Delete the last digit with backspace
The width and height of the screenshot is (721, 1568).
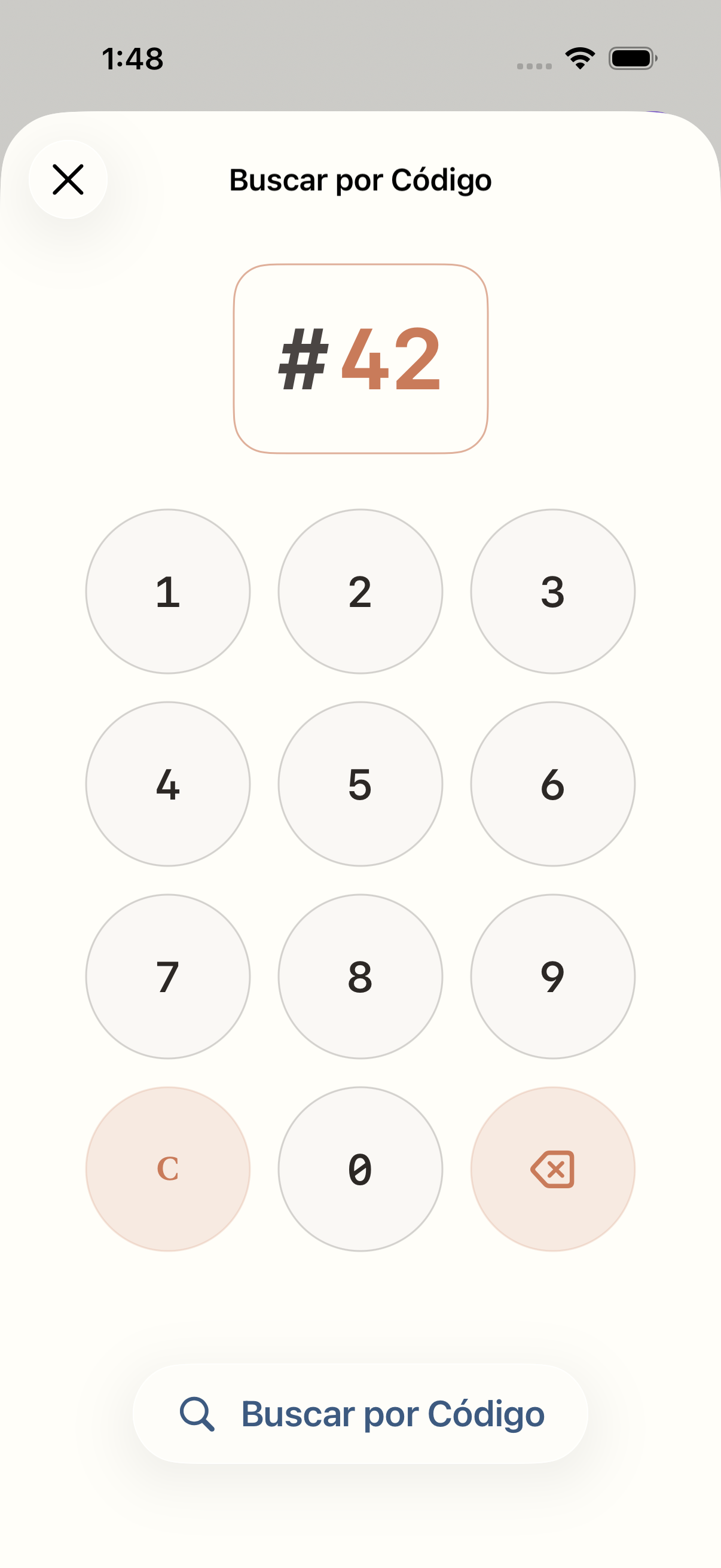tap(552, 1169)
